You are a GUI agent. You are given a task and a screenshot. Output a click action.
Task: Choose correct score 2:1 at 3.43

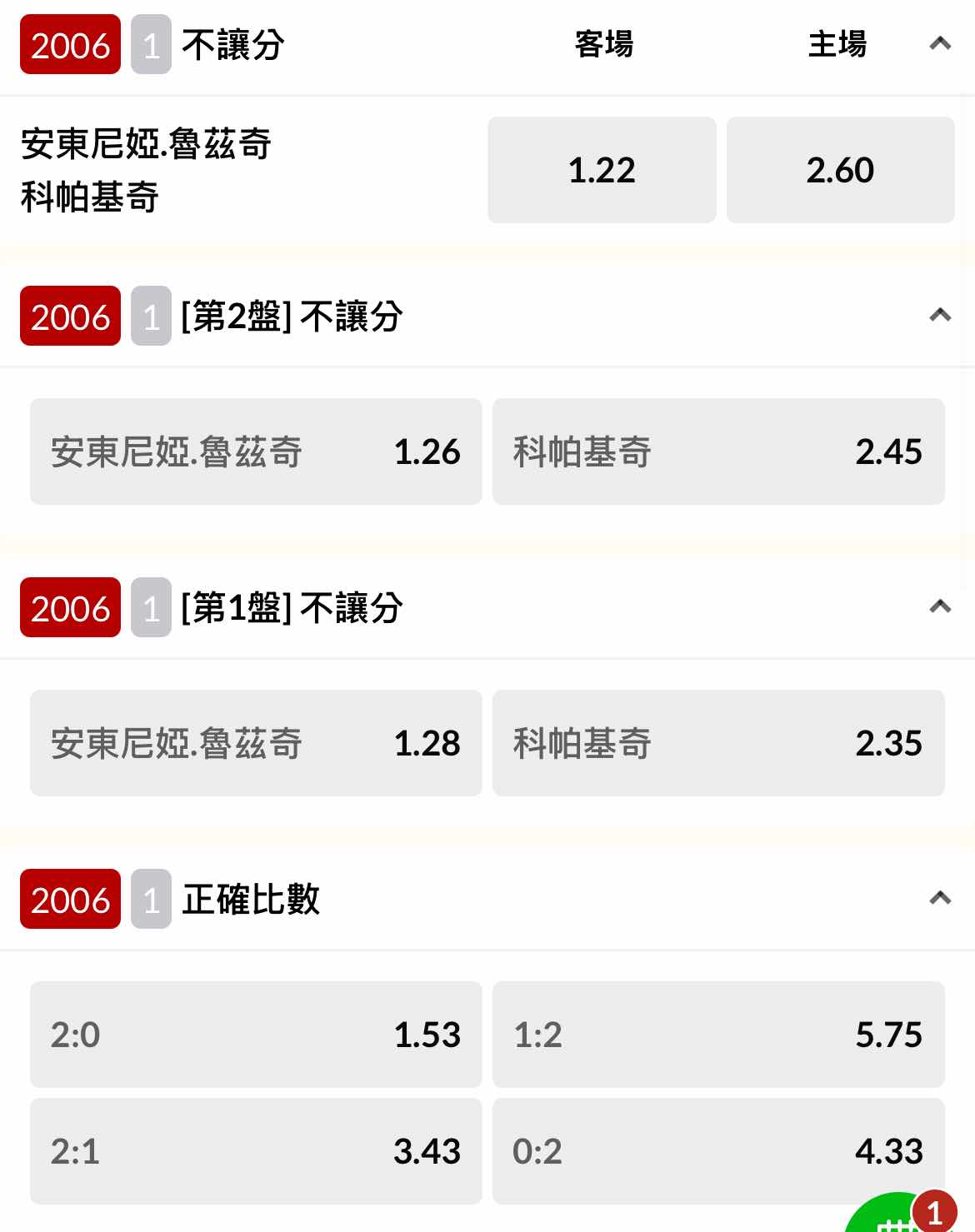coord(256,1151)
